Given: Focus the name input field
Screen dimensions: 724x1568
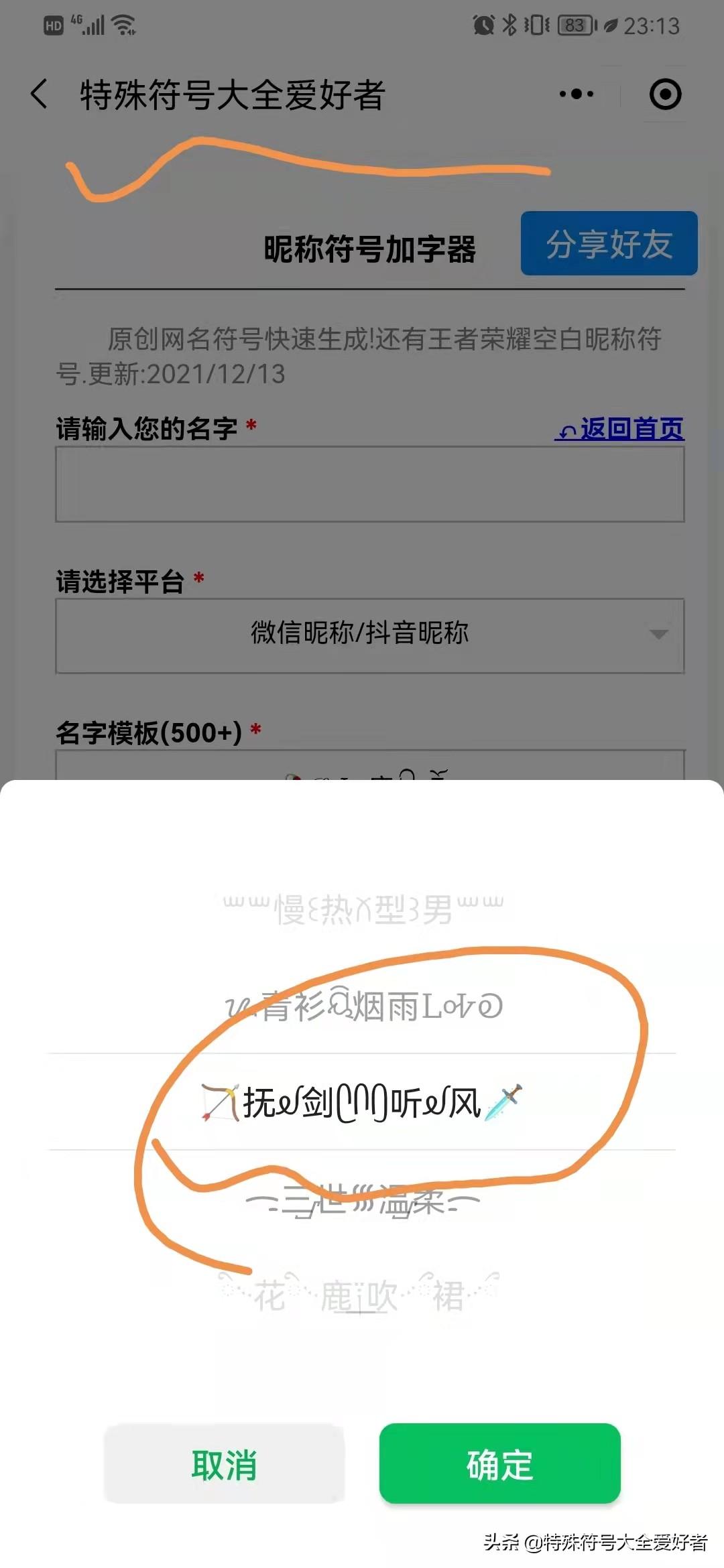Looking at the screenshot, I should point(369,484).
